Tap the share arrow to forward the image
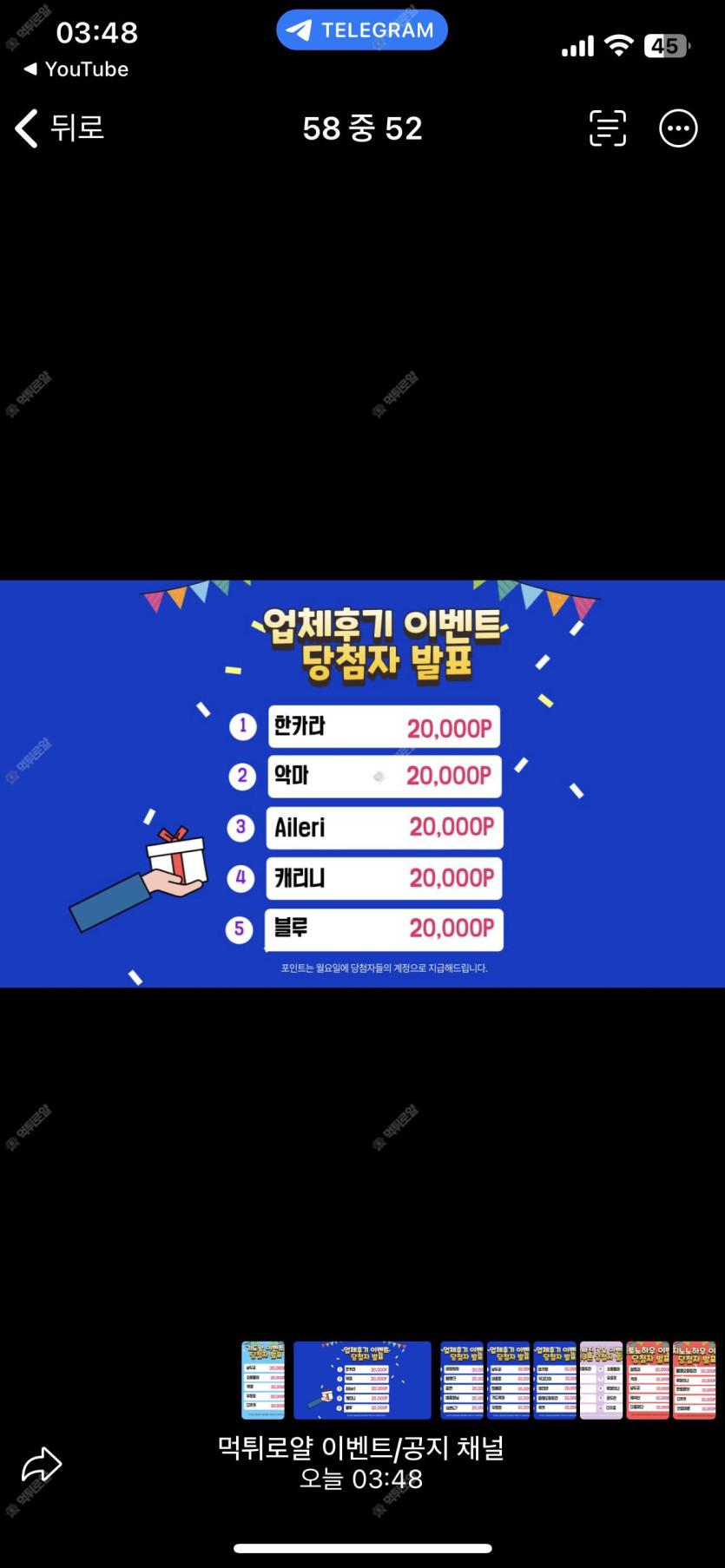The image size is (725, 1568). pos(41,1465)
